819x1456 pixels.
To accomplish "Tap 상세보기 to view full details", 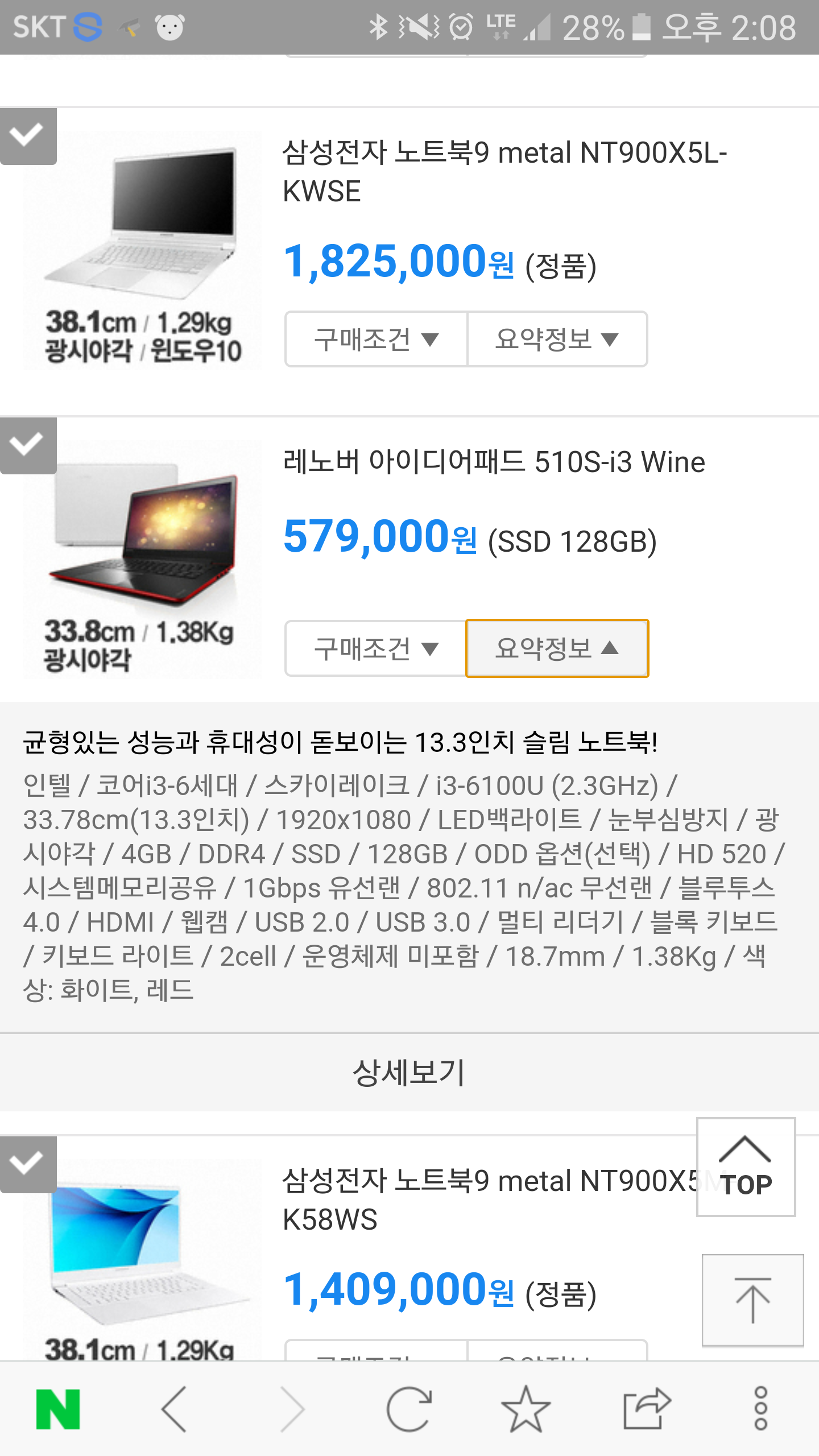I will click(409, 1073).
